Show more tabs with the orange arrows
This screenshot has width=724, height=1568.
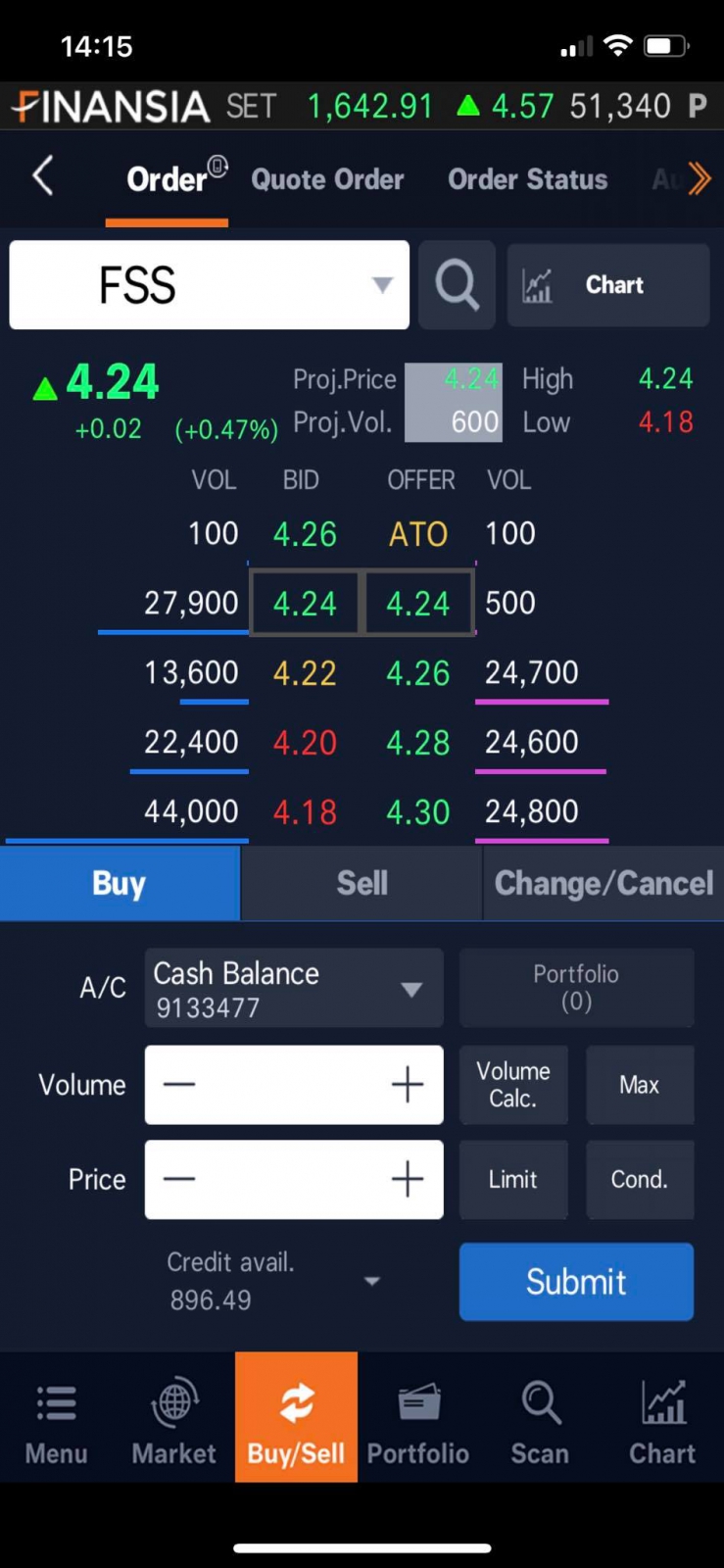click(699, 178)
